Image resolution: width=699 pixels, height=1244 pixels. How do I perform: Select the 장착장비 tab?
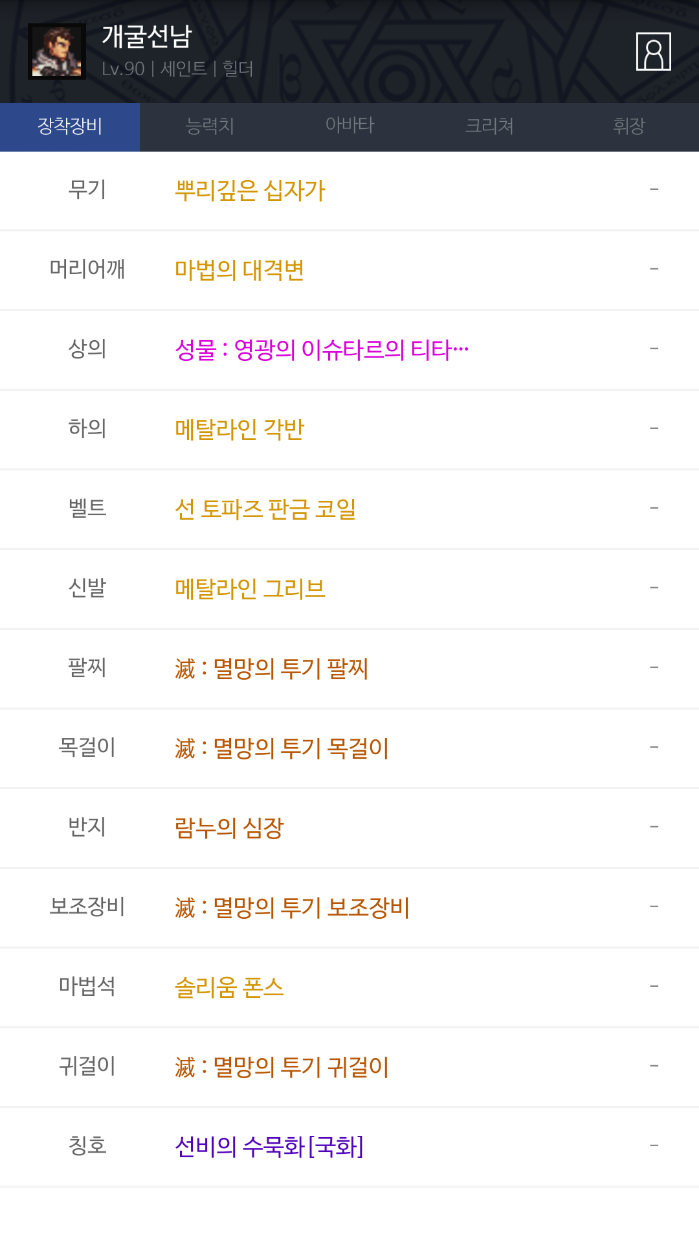coord(70,126)
